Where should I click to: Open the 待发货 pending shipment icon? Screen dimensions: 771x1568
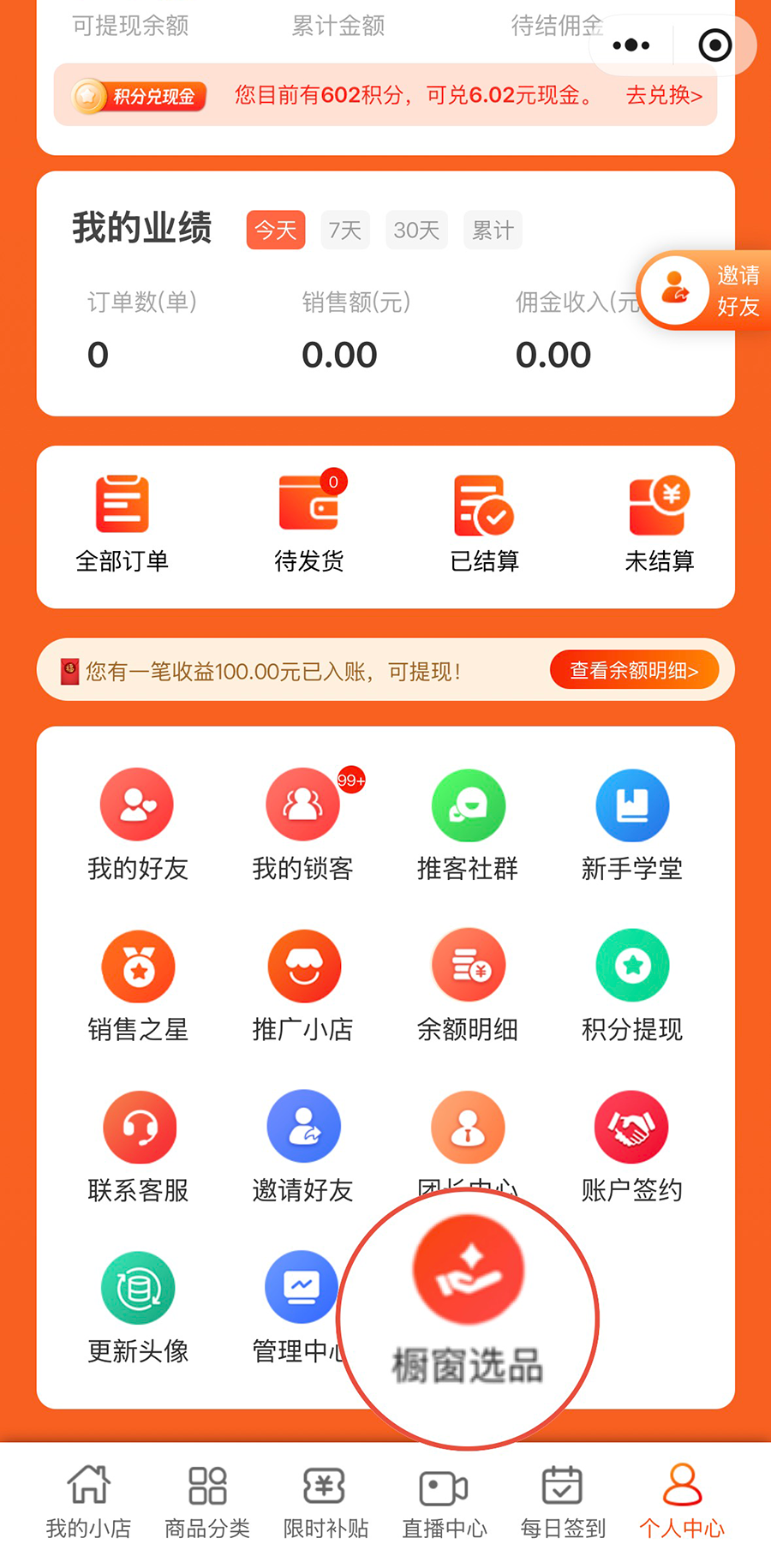(x=307, y=514)
